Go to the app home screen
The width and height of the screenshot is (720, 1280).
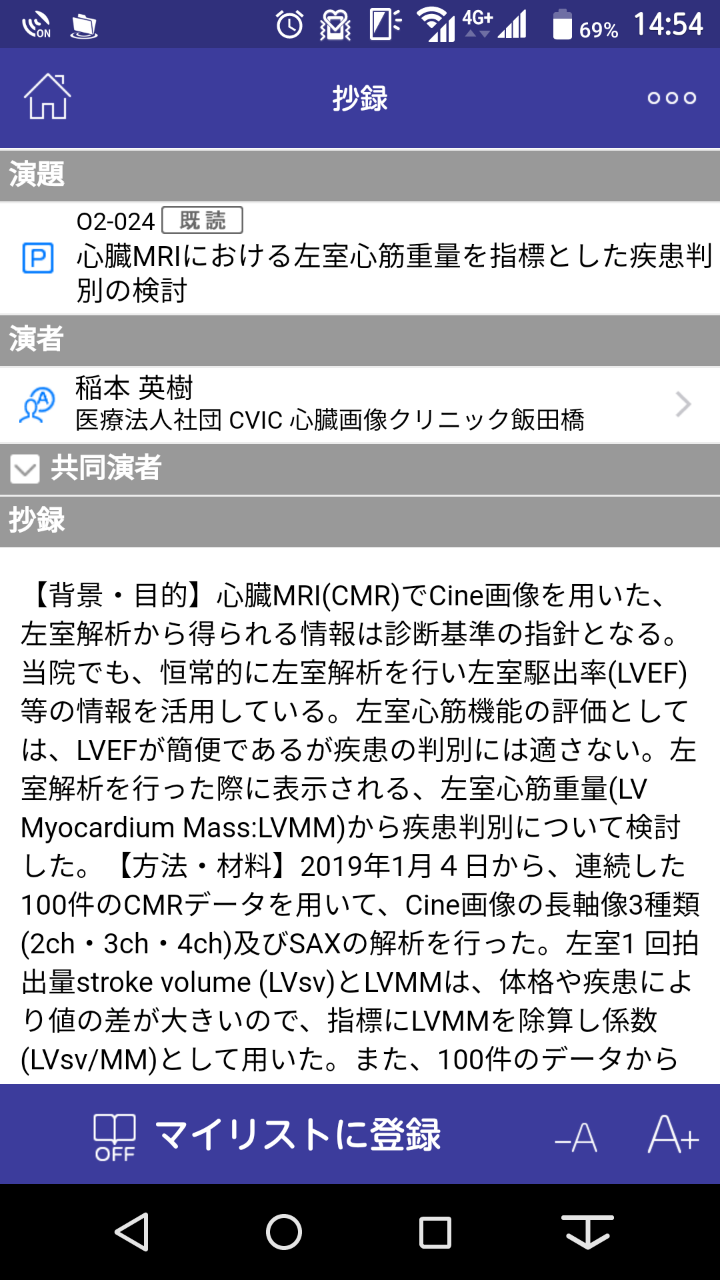pos(47,97)
